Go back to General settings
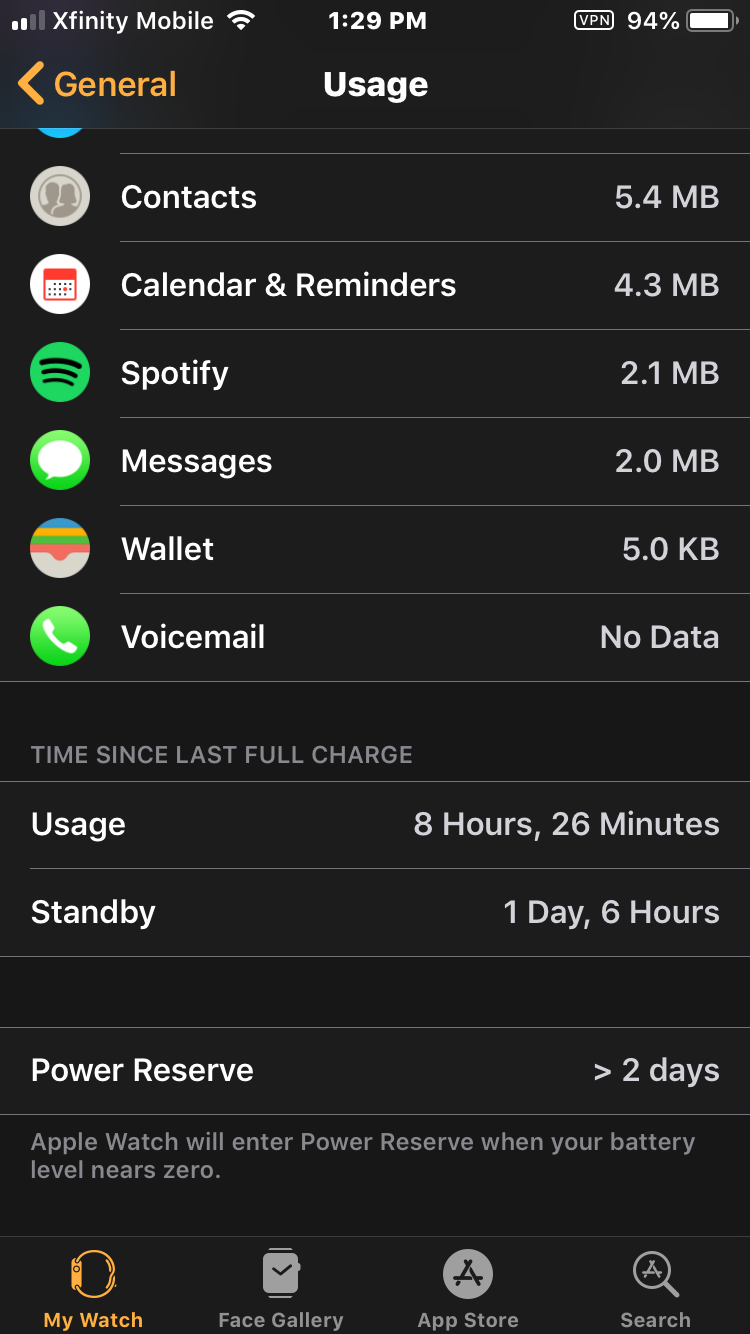Viewport: 750px width, 1334px height. (97, 84)
